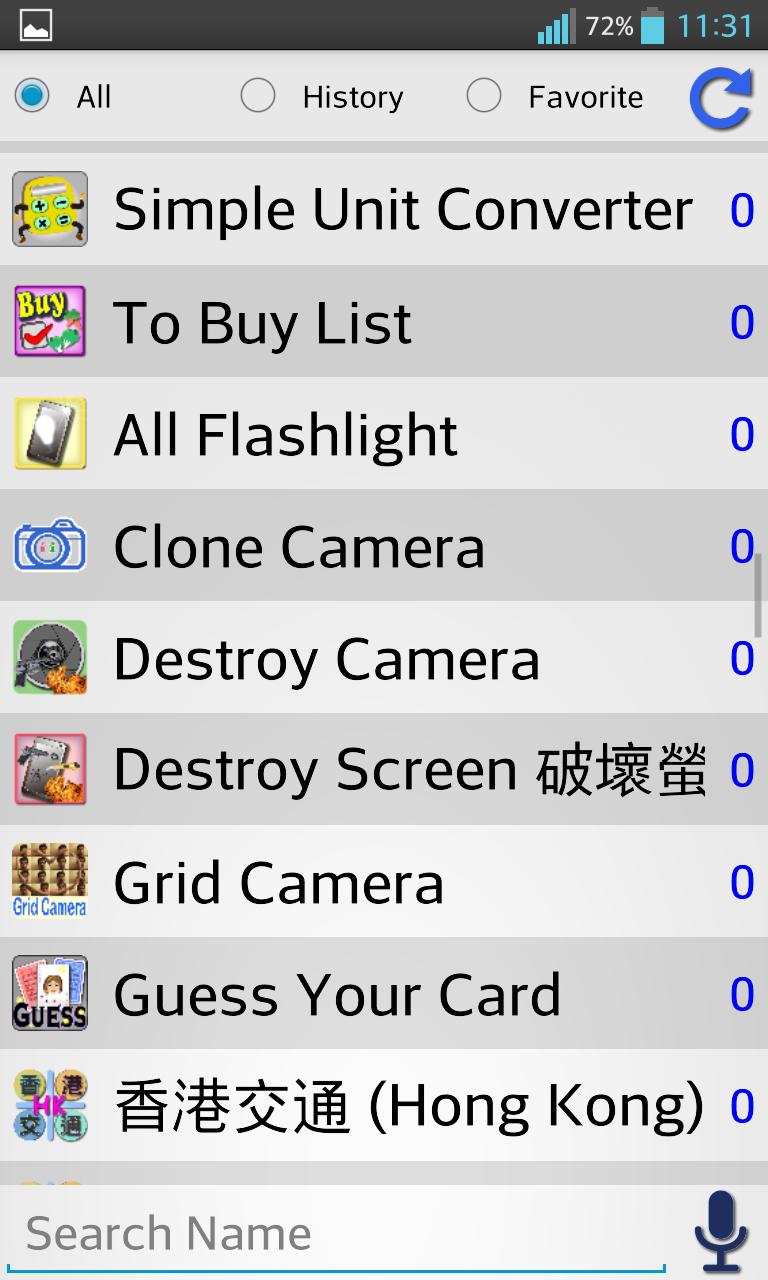Open the To Buy List app
768x1280 pixels.
[263, 322]
